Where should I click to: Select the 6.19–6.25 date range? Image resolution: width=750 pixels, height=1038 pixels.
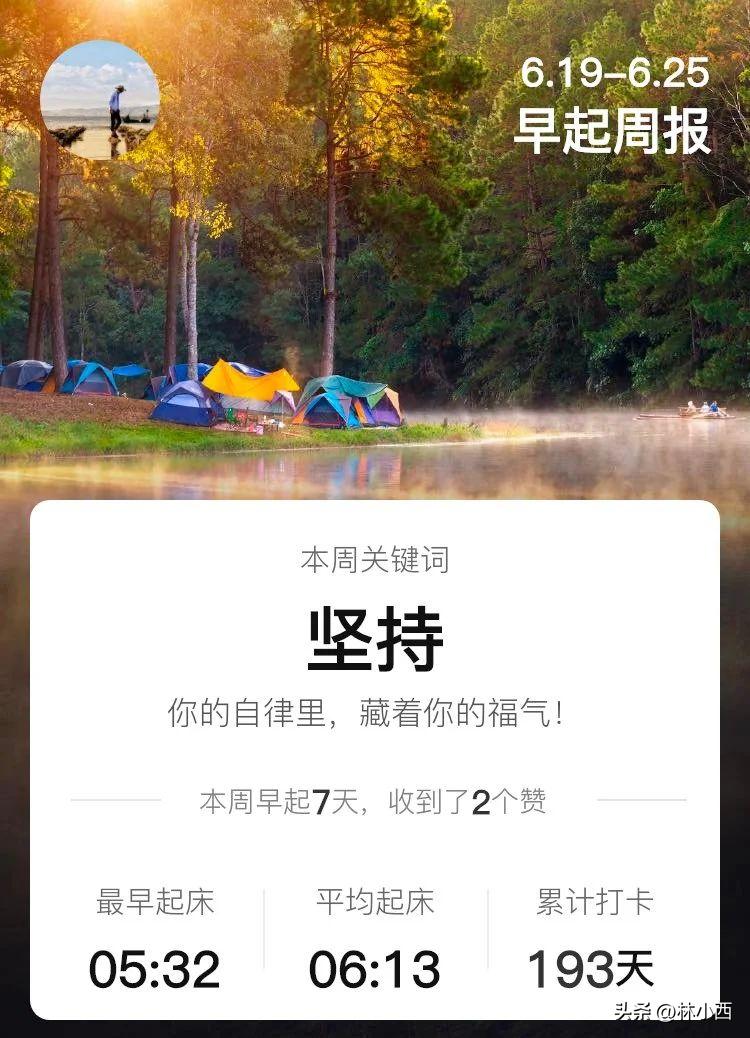point(617,76)
